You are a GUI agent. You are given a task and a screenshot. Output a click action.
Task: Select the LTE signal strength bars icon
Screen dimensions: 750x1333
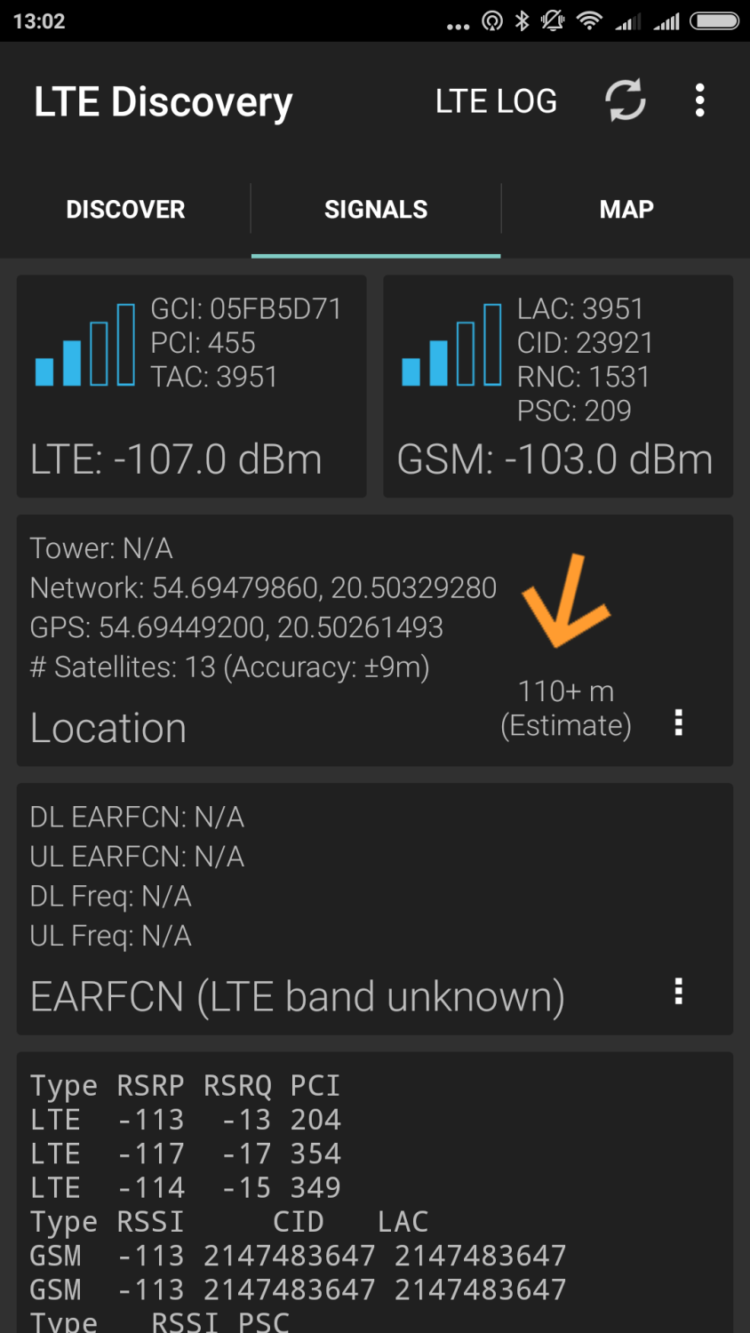[85, 345]
